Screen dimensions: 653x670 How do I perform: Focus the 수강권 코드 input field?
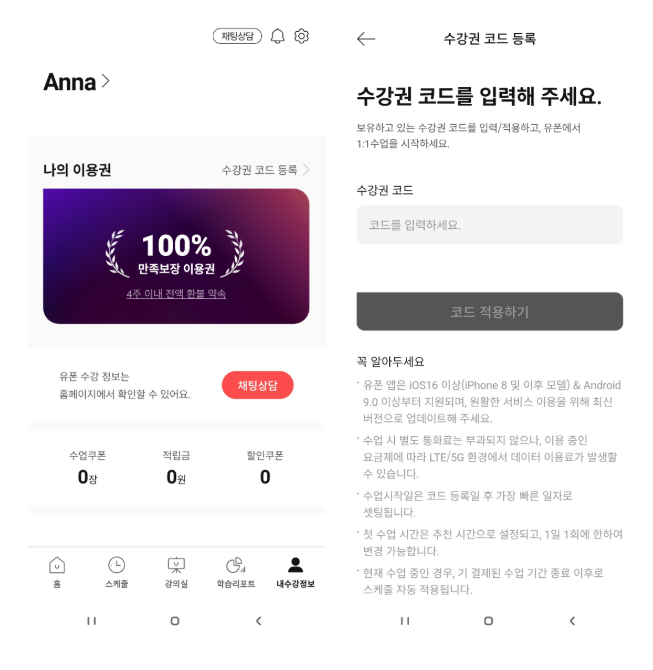click(489, 225)
